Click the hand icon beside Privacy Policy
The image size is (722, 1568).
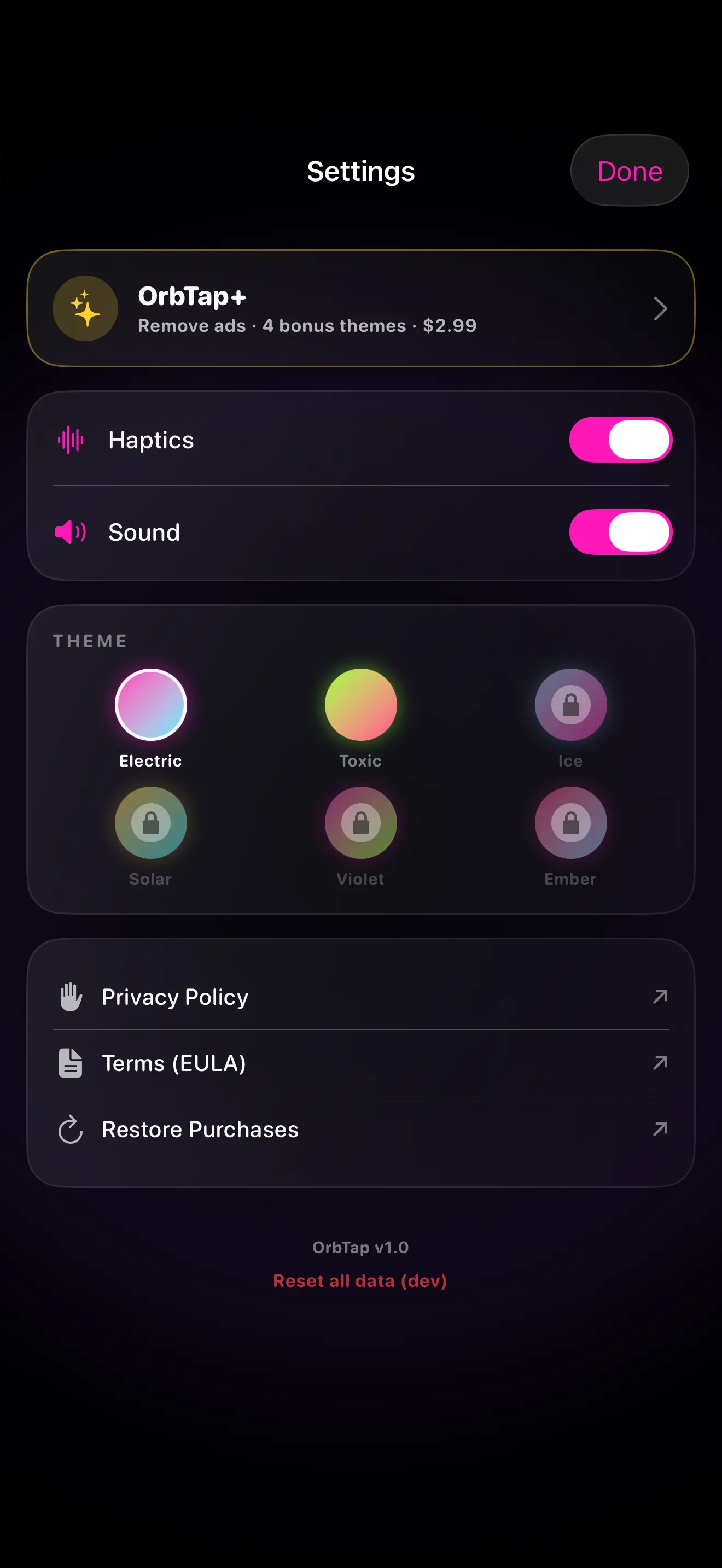pos(71,997)
